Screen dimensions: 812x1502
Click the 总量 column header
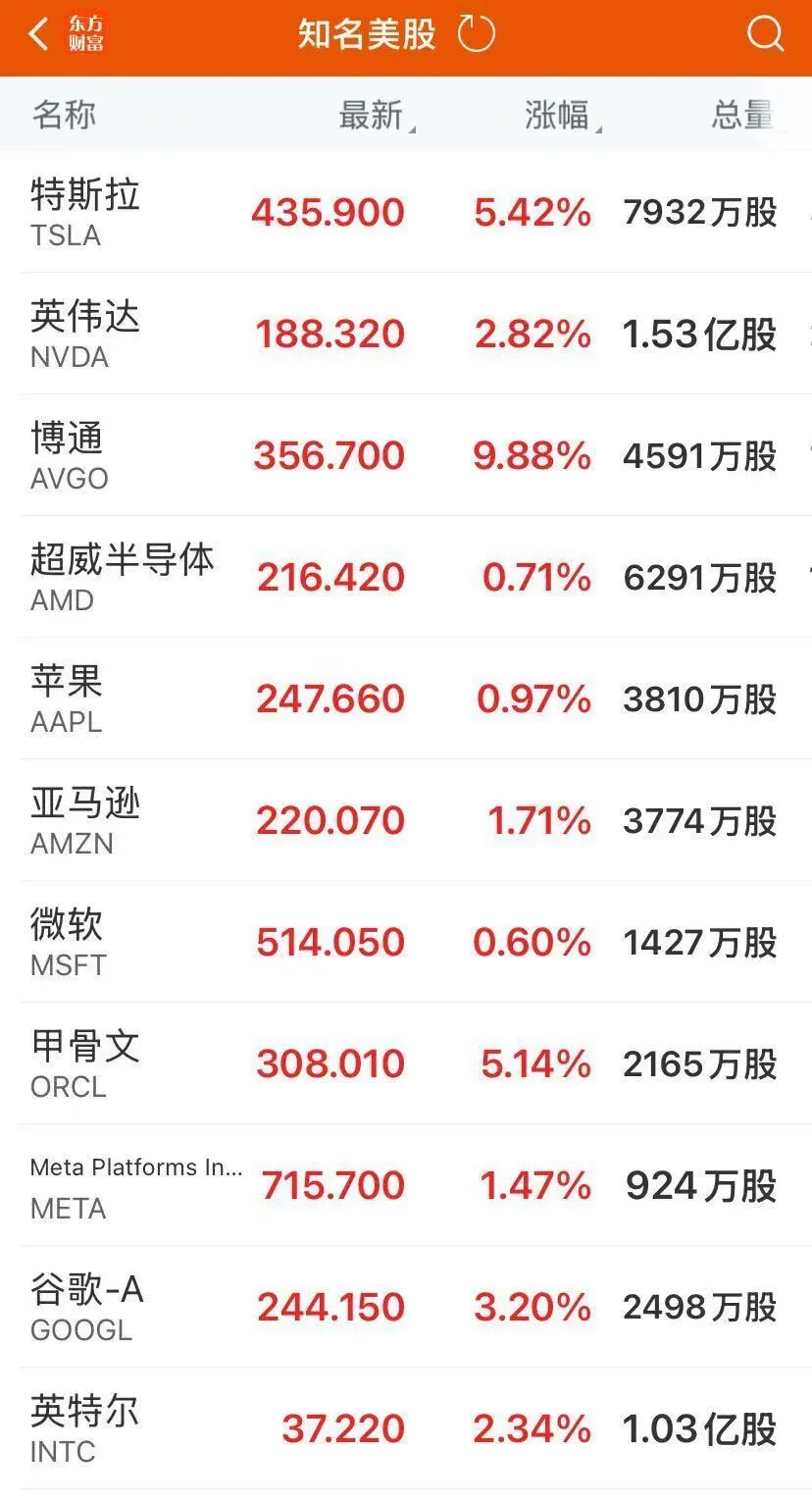pyautogui.click(x=738, y=115)
